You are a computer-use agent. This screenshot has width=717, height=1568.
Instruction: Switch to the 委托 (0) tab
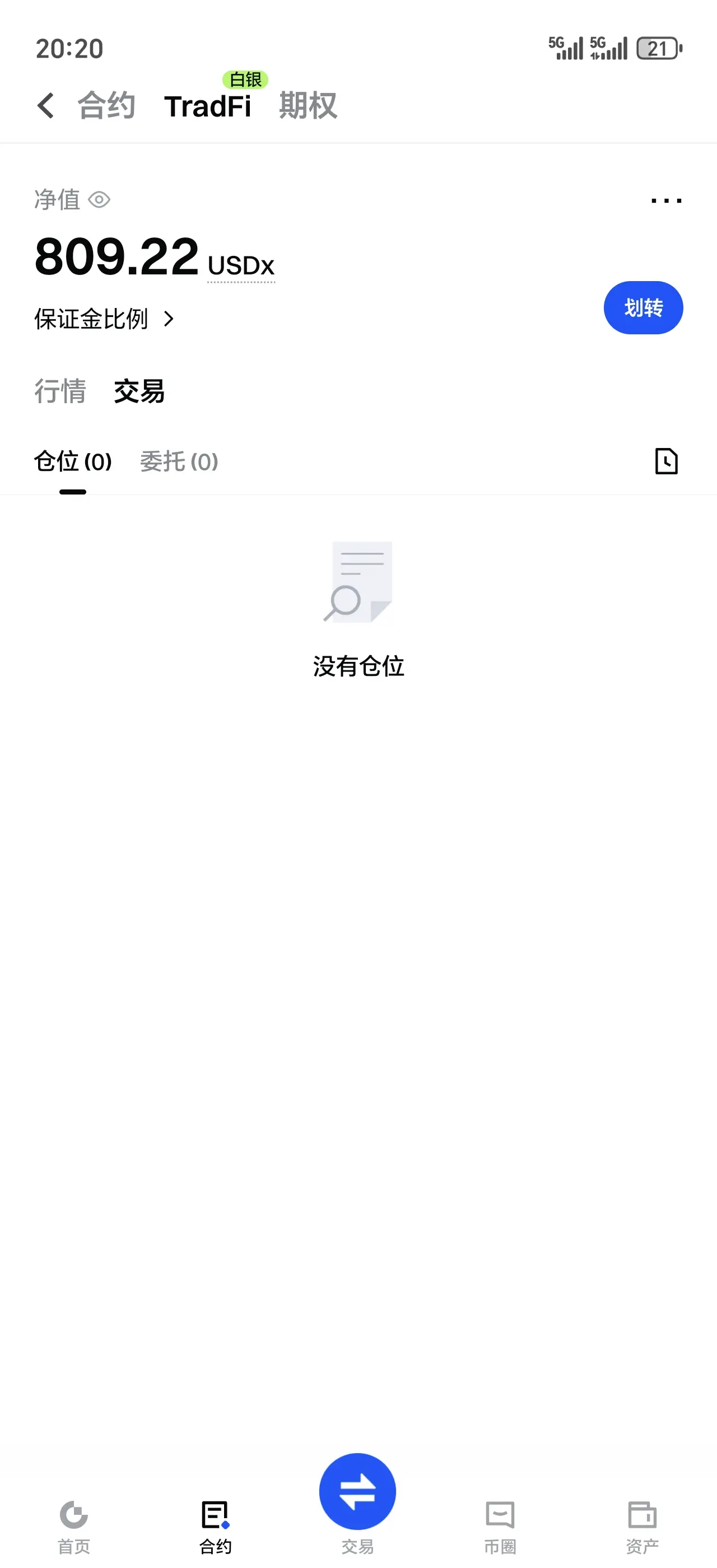[x=178, y=461]
